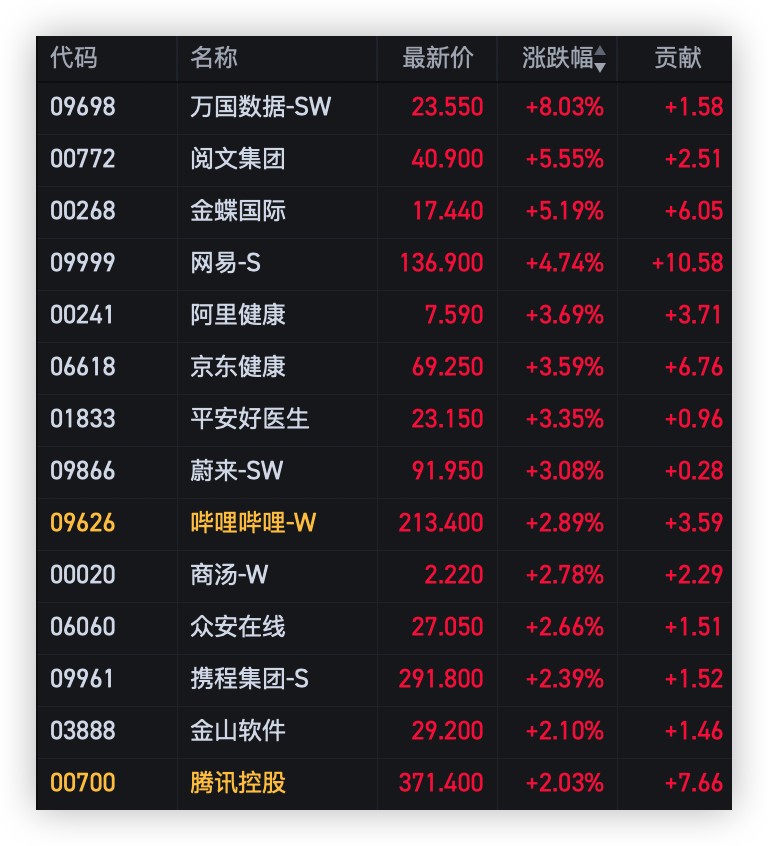Open 哔哩哔哩-W stock details

(253, 522)
